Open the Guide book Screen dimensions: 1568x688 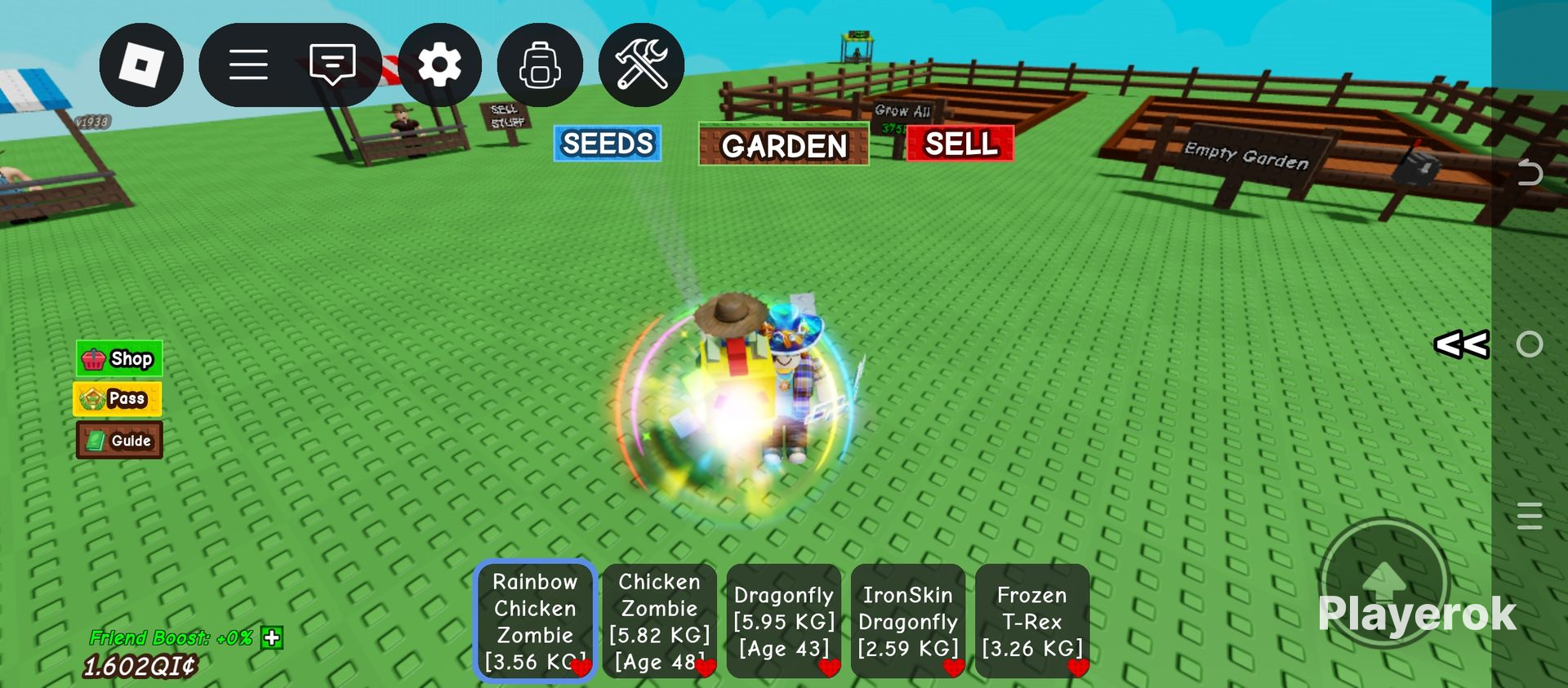pyautogui.click(x=119, y=440)
